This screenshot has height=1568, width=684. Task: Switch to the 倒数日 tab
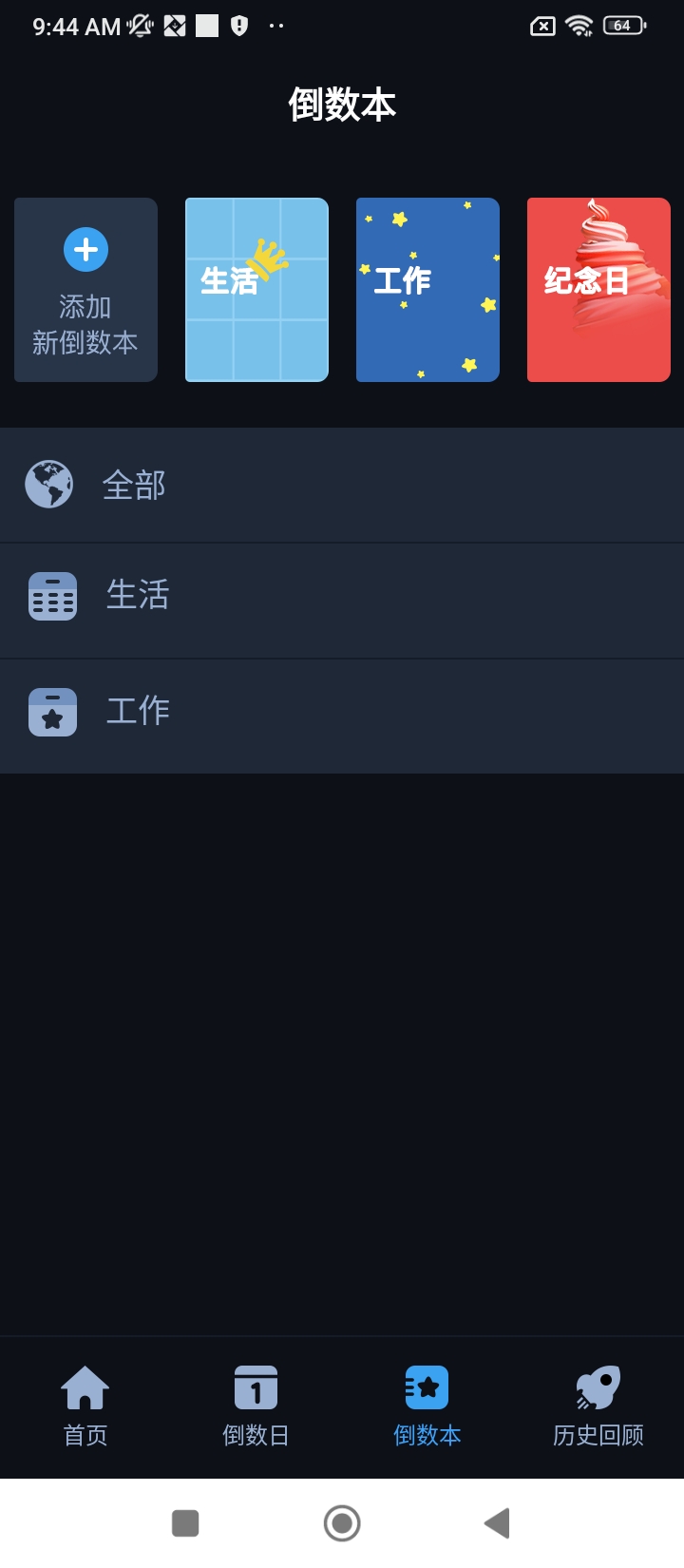tap(256, 1406)
